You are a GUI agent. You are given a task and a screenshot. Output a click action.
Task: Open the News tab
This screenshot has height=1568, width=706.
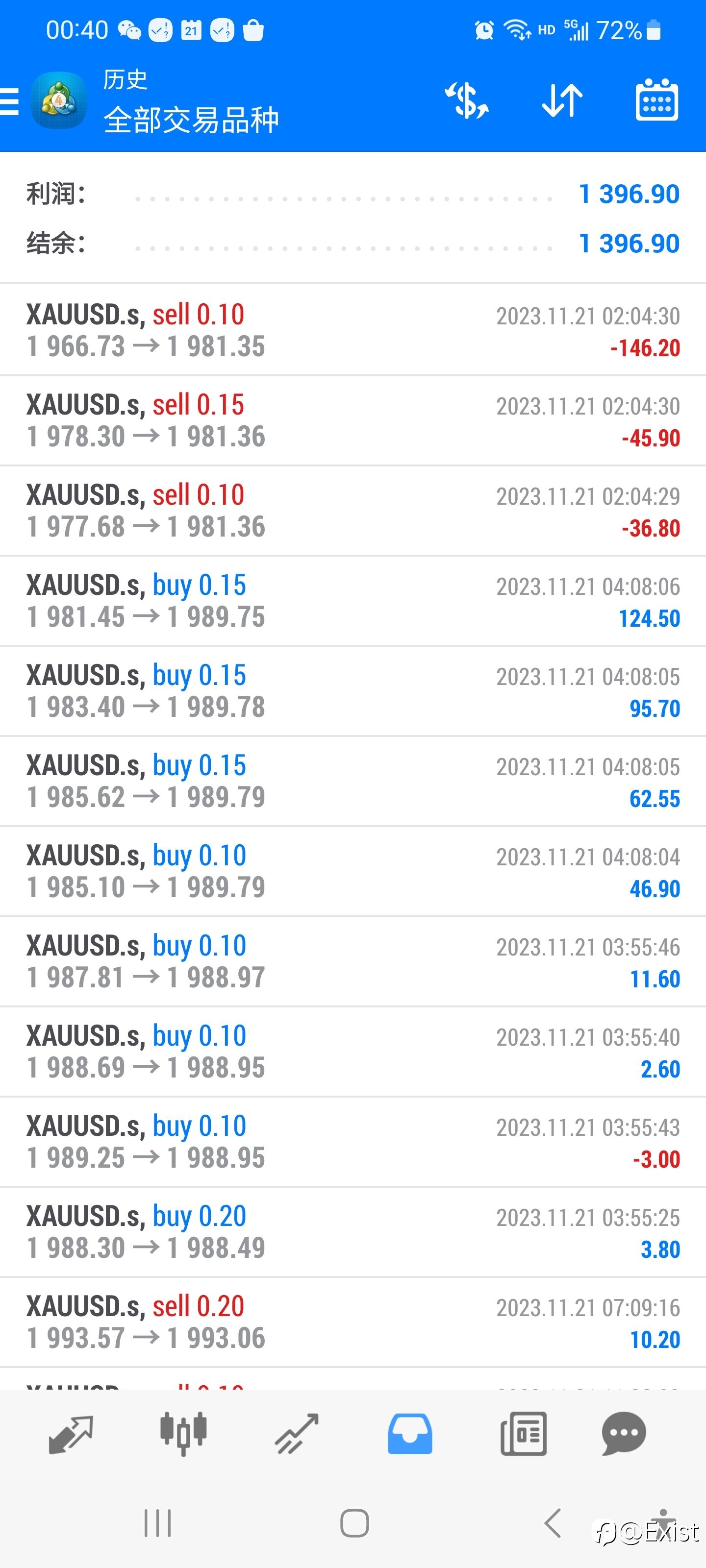[x=523, y=1433]
